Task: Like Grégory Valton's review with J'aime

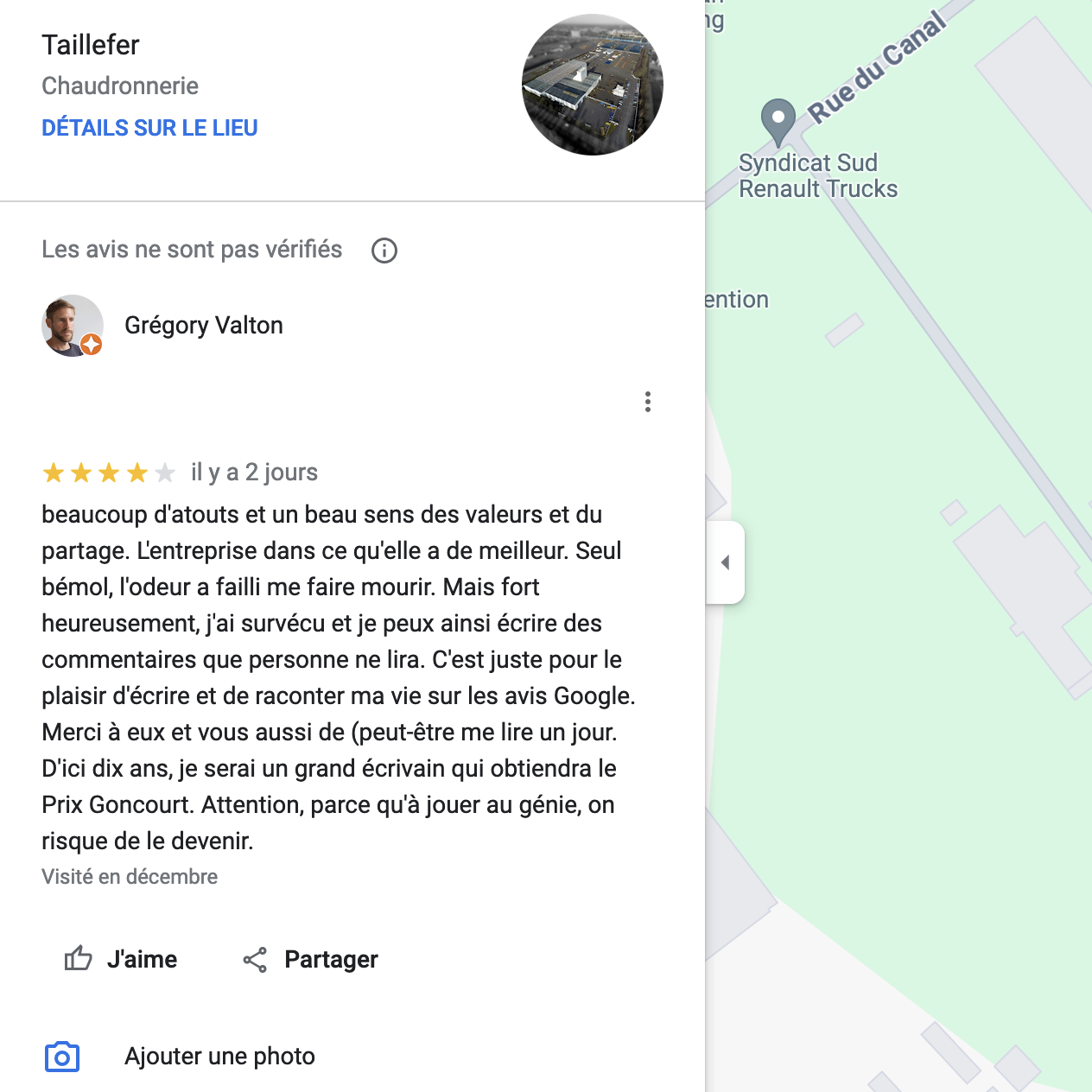Action: 121,959
